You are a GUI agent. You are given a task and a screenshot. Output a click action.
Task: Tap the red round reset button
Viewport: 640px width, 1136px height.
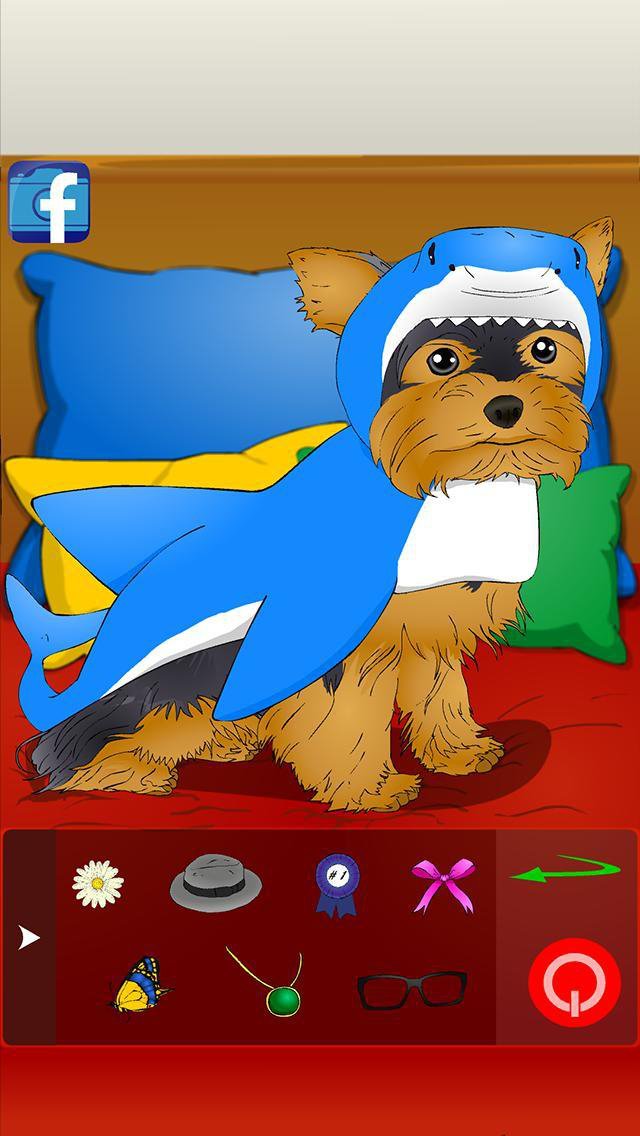click(x=575, y=982)
